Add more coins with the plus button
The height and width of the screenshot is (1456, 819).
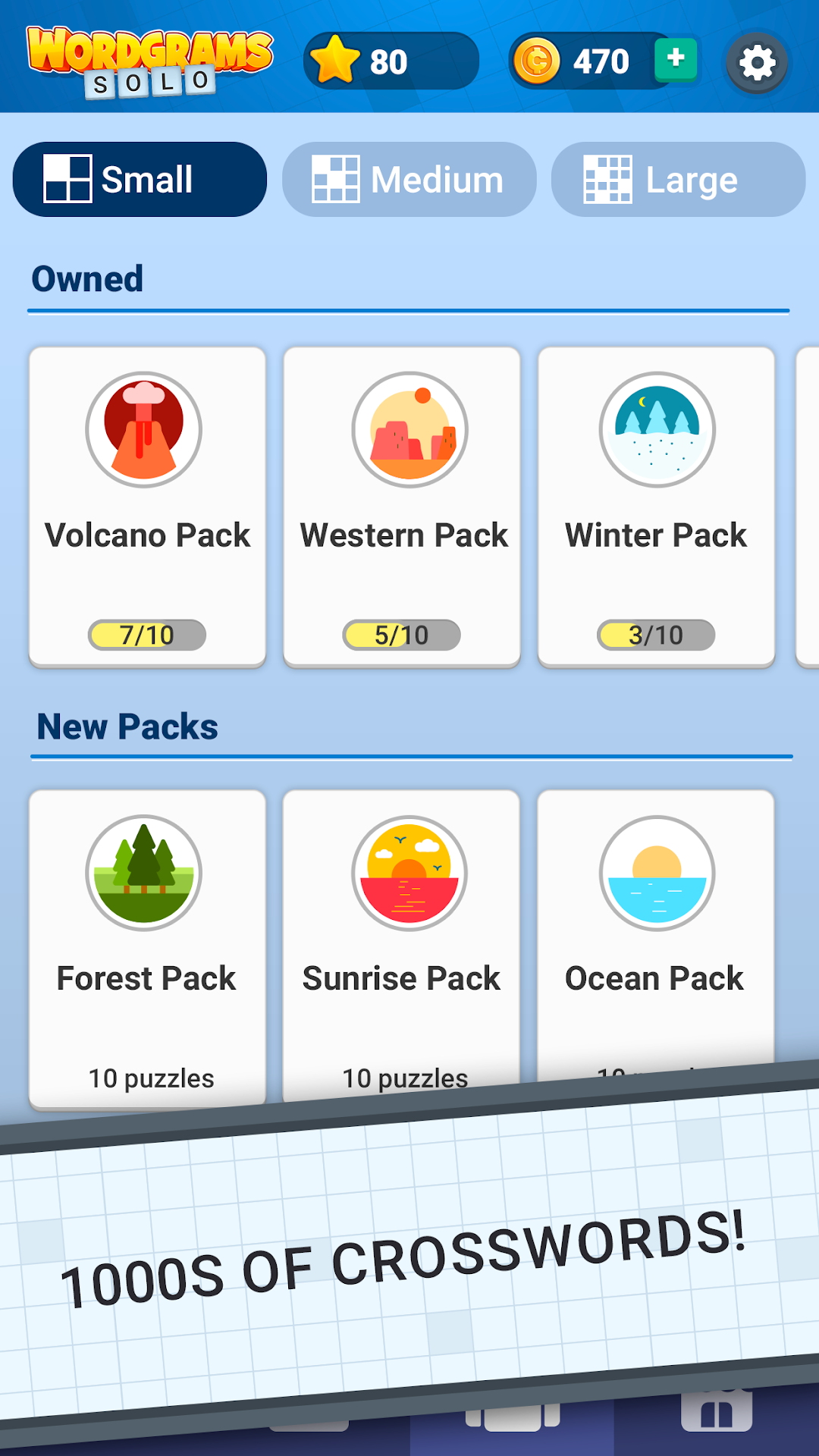coord(675,59)
